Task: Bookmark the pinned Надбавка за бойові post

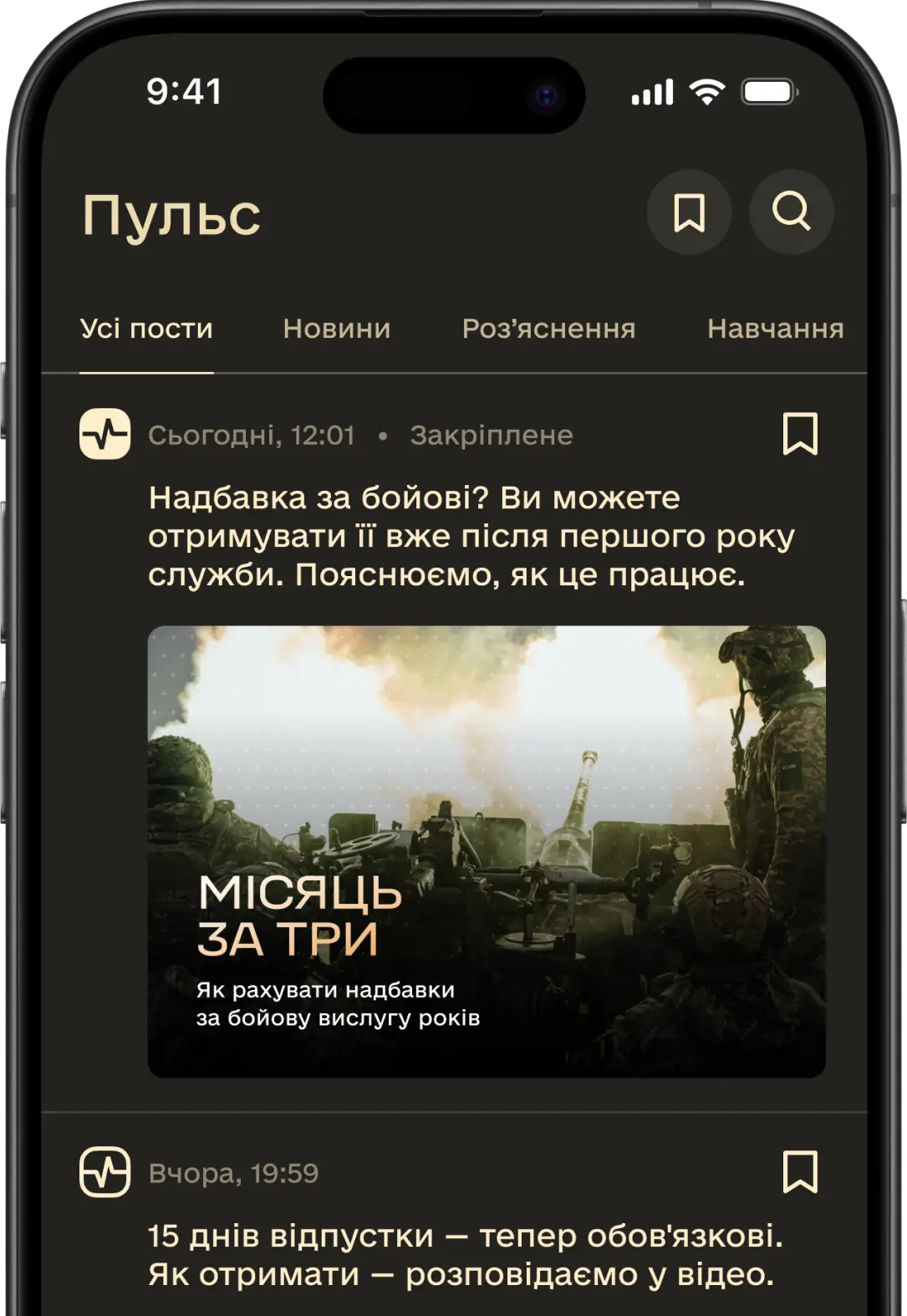Action: pyautogui.click(x=799, y=434)
